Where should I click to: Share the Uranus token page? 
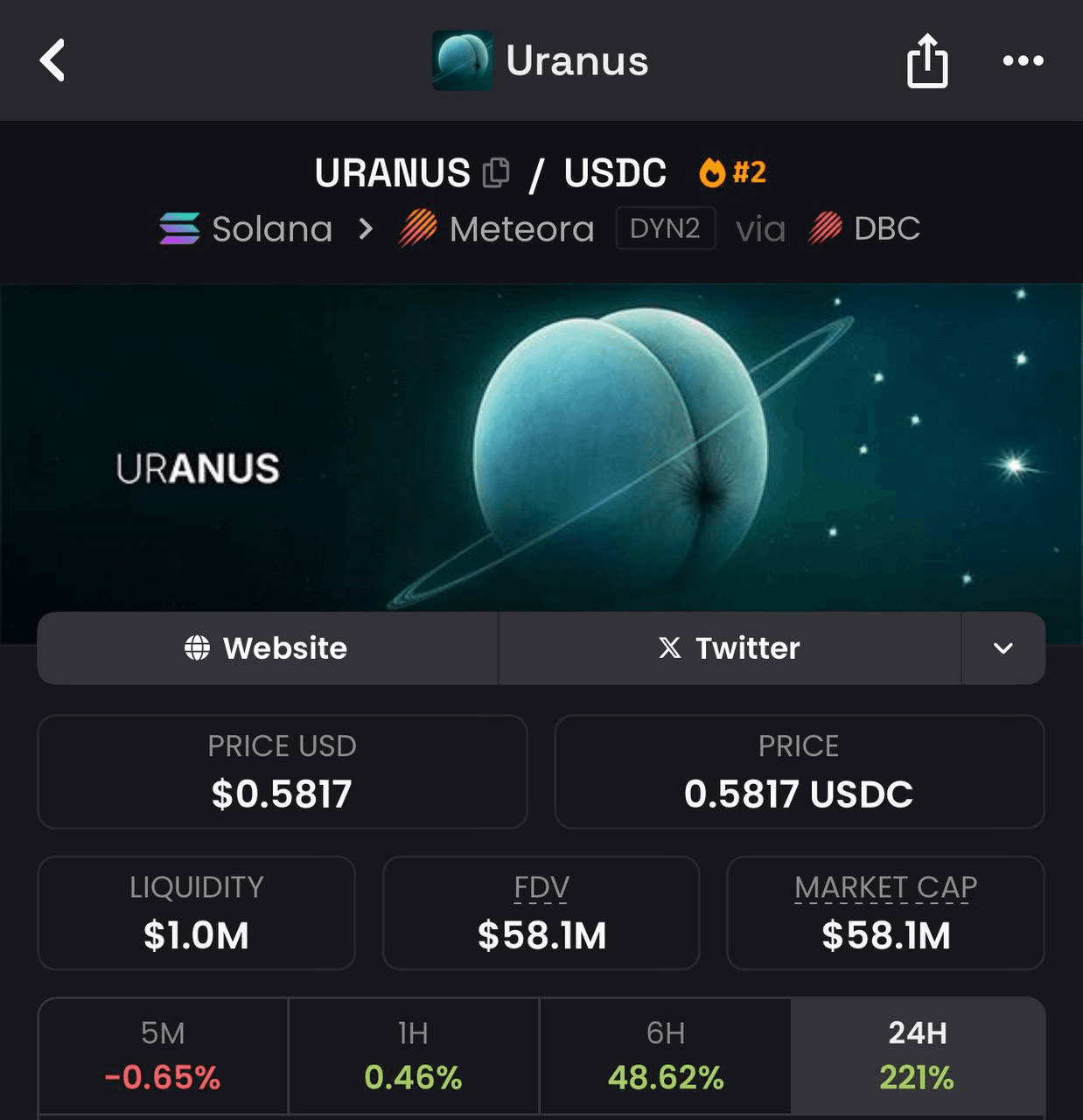[x=926, y=60]
